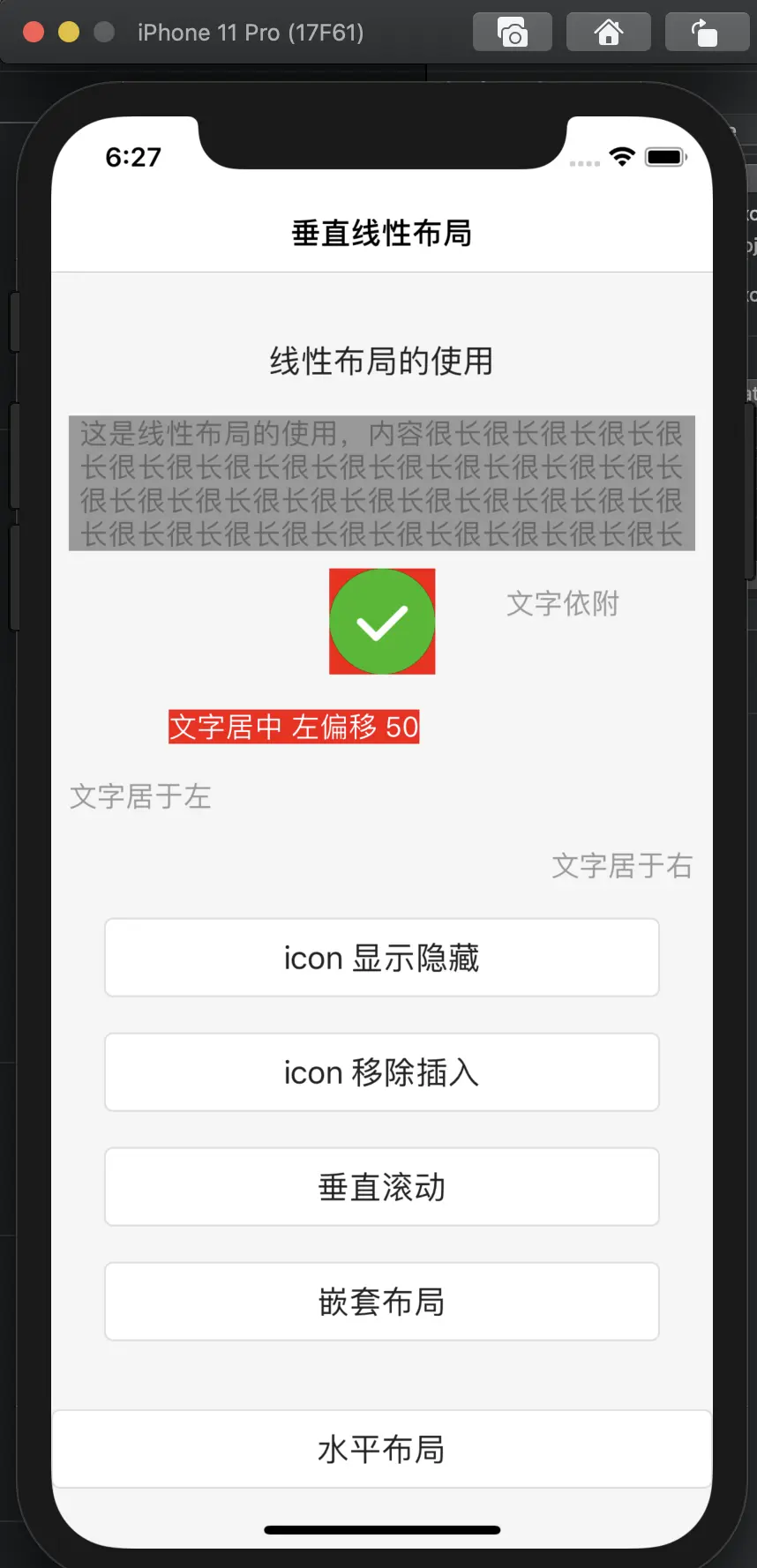The height and width of the screenshot is (1568, 757).
Task: Go to the simulator home screen
Action: (608, 33)
